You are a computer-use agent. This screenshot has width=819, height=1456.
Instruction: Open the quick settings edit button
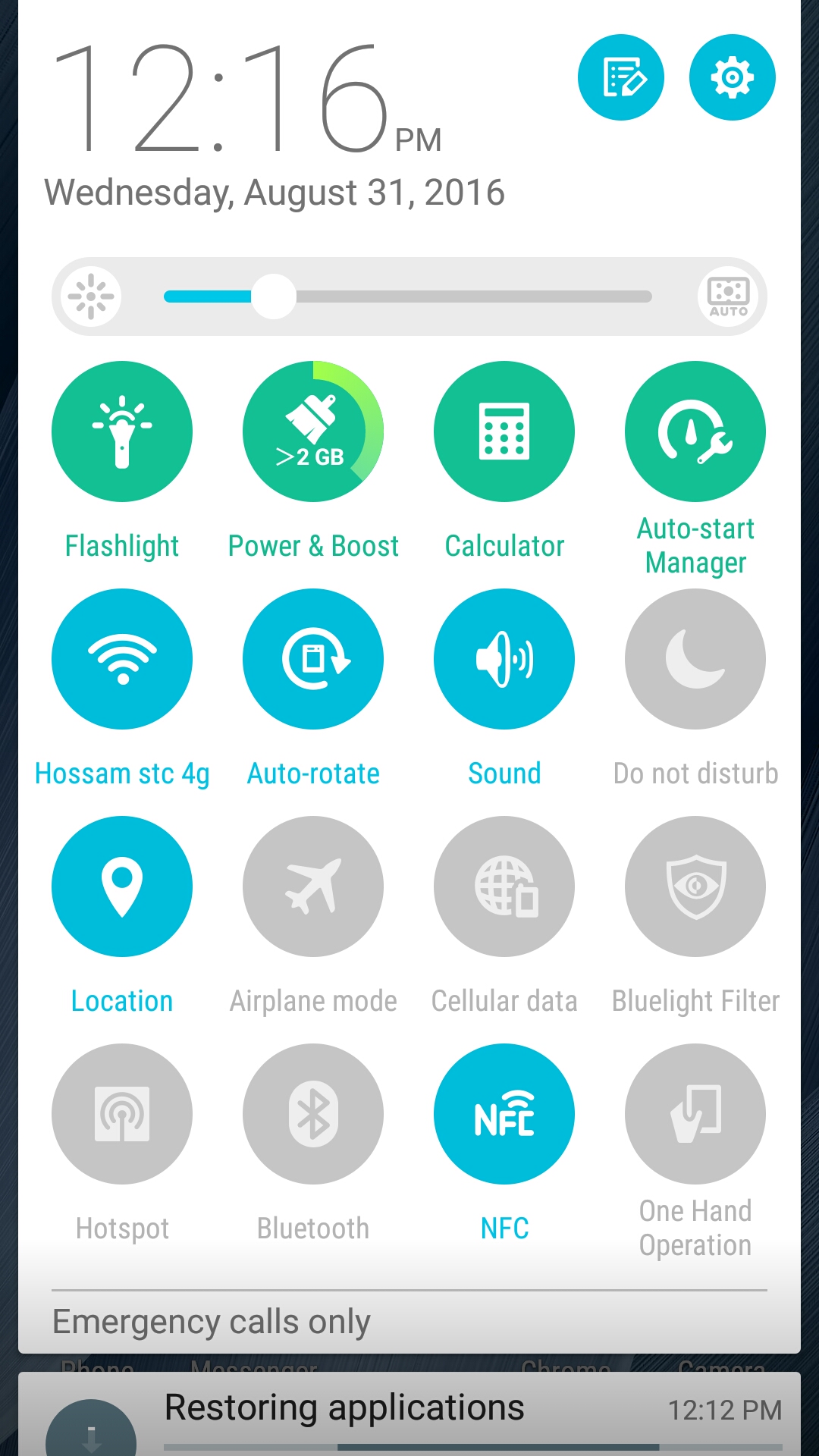pyautogui.click(x=620, y=77)
